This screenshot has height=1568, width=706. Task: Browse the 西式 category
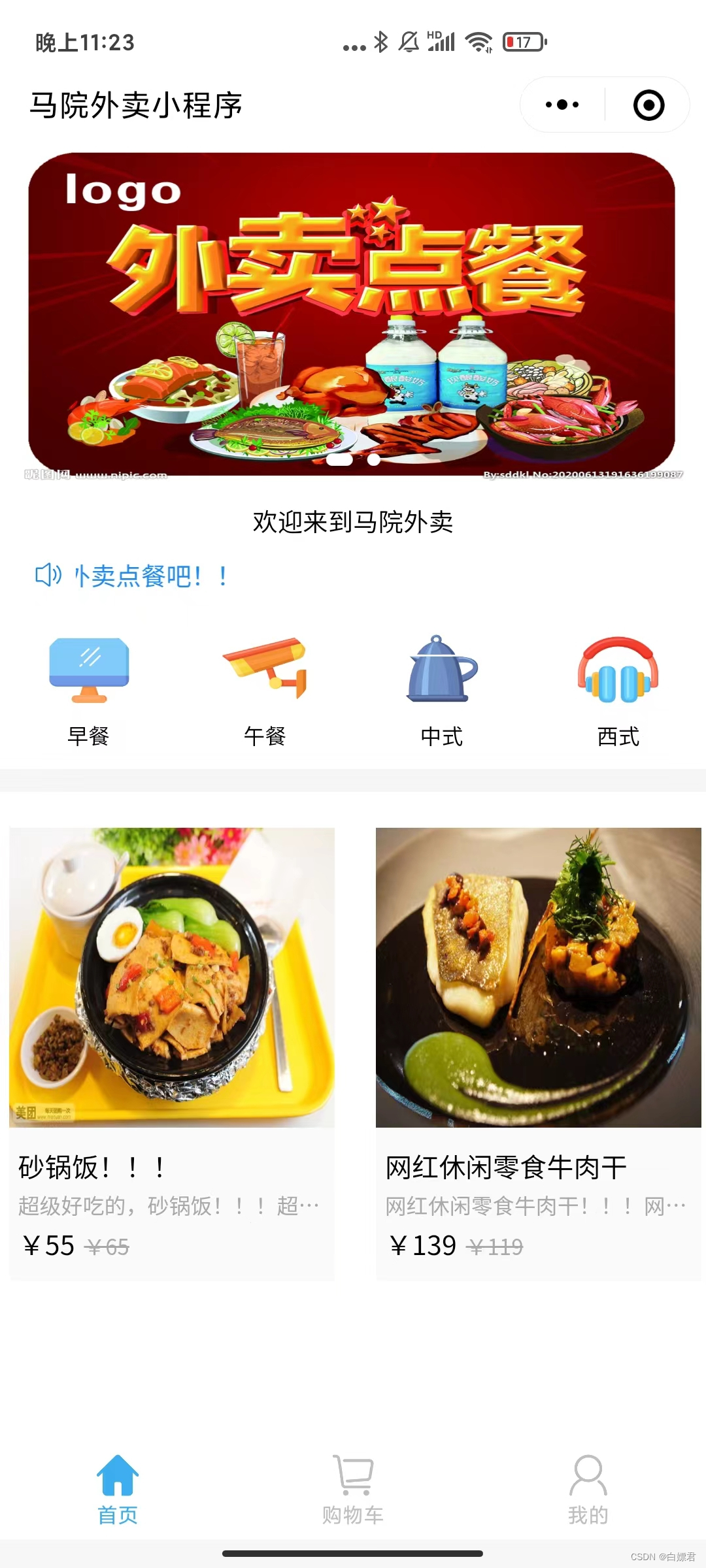[618, 689]
